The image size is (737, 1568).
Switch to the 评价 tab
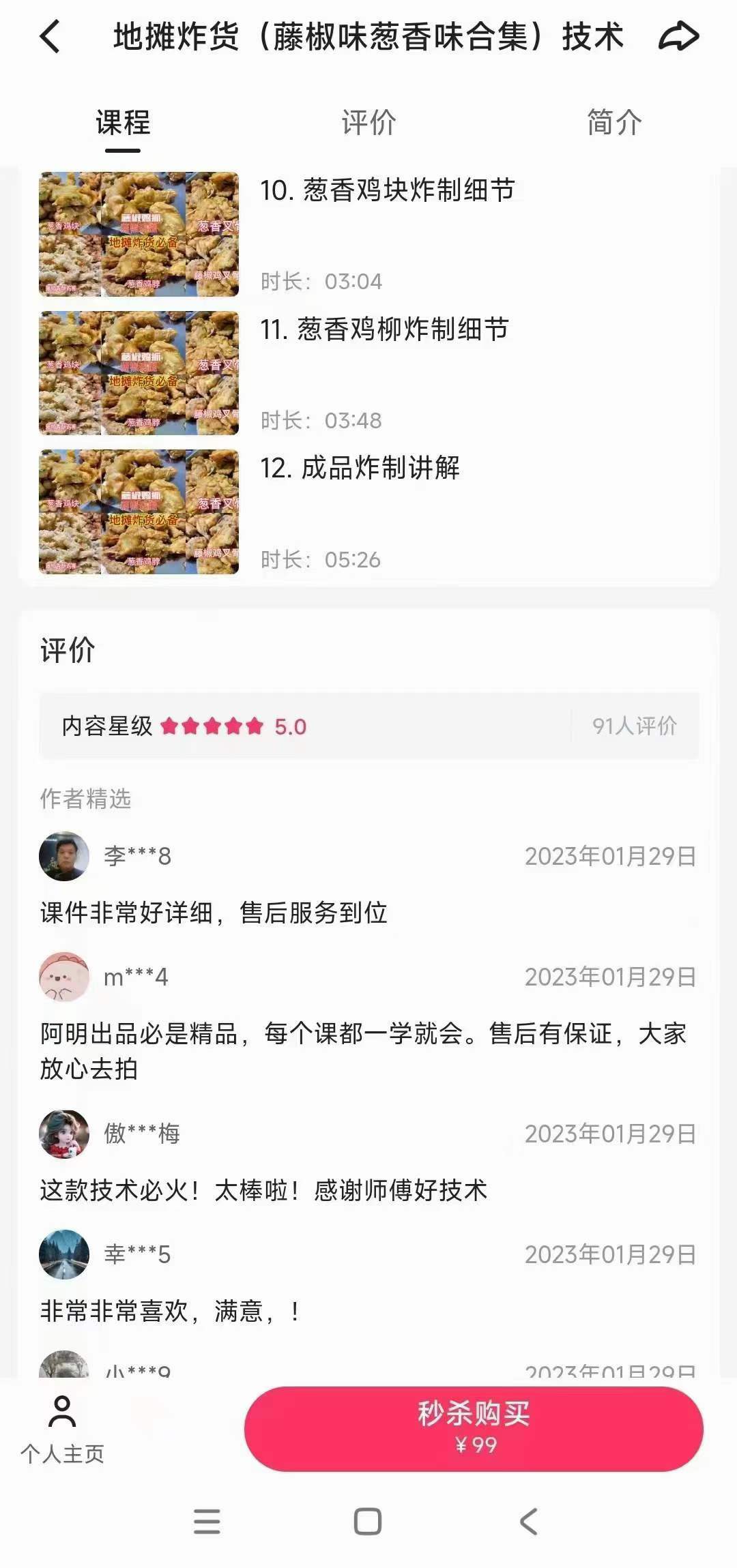(x=369, y=123)
